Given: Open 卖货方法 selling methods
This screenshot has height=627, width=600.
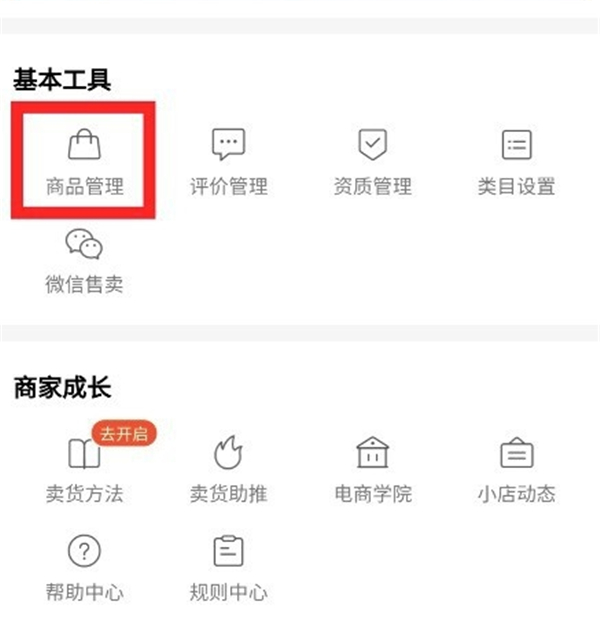Looking at the screenshot, I should 84,470.
